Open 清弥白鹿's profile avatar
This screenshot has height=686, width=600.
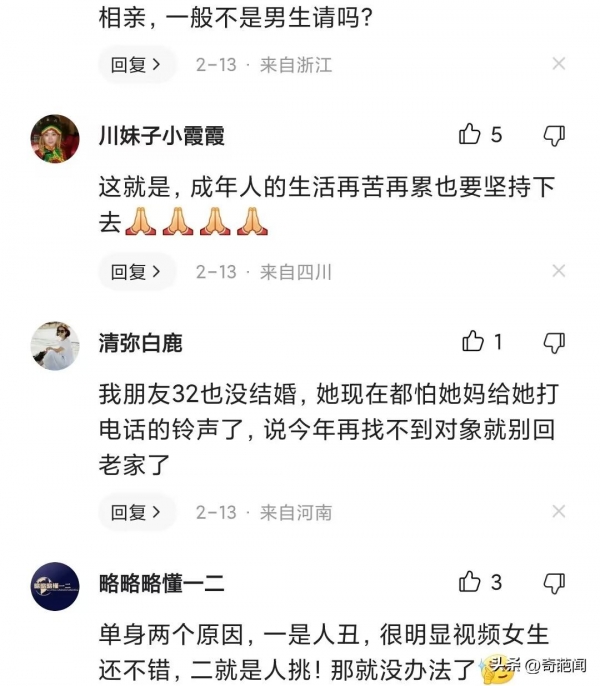(x=55, y=346)
